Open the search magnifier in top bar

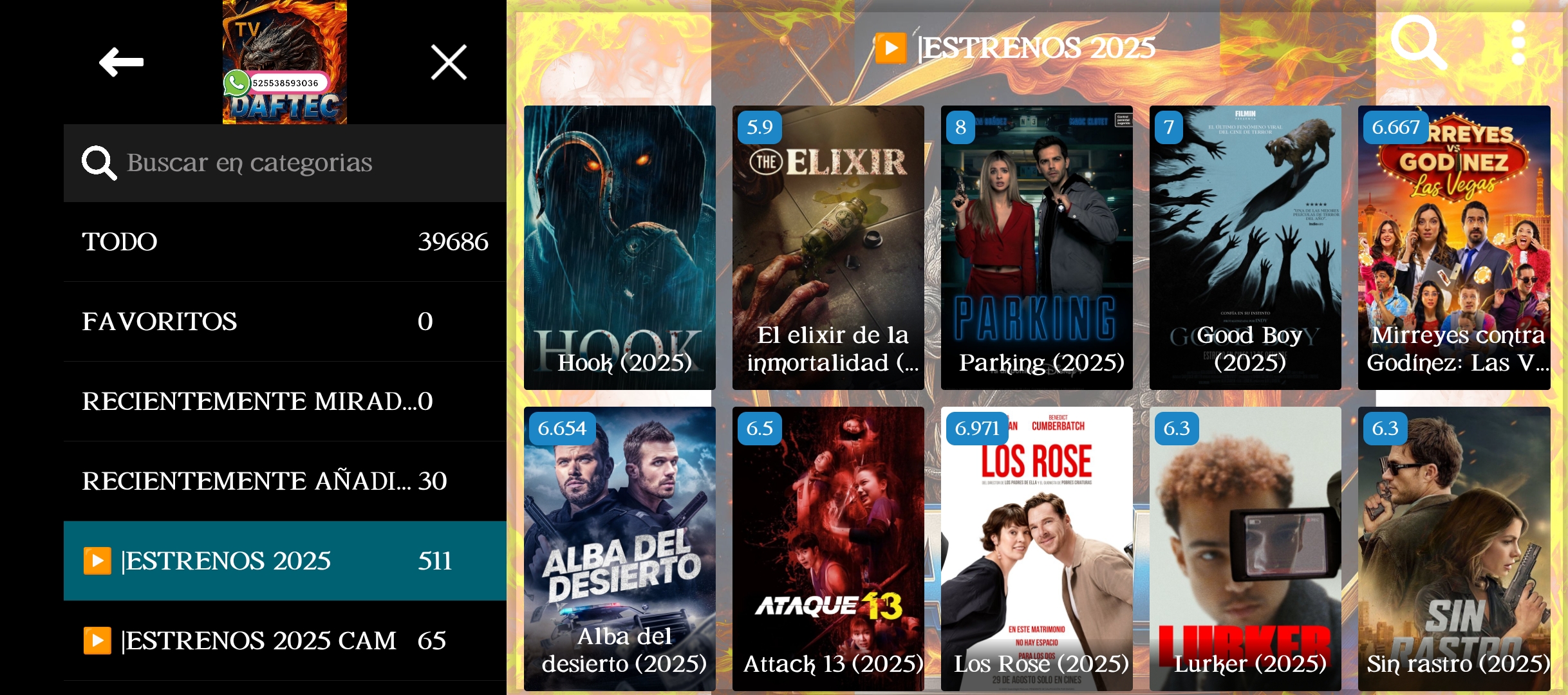[1417, 42]
